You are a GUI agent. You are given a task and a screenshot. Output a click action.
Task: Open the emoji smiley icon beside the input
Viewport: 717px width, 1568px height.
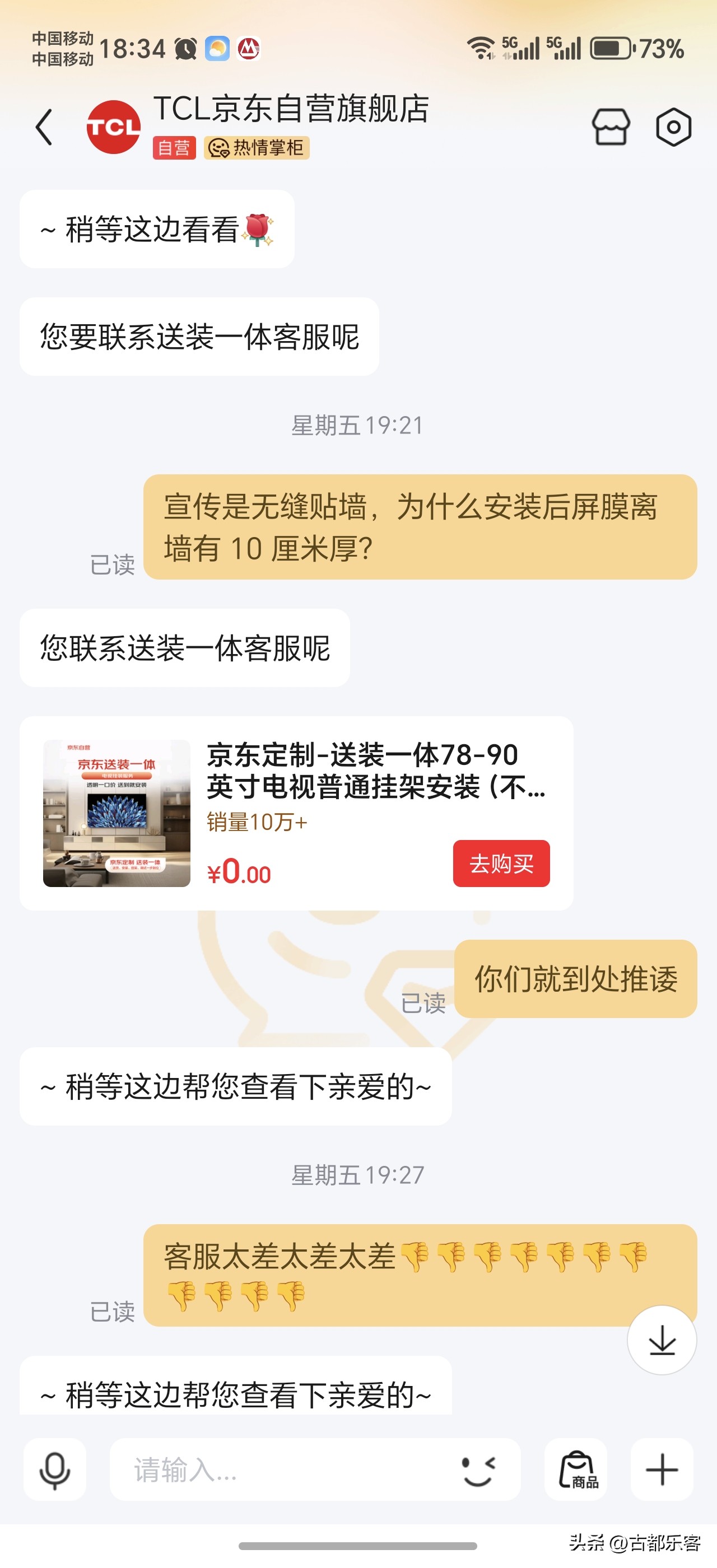pyautogui.click(x=478, y=1472)
